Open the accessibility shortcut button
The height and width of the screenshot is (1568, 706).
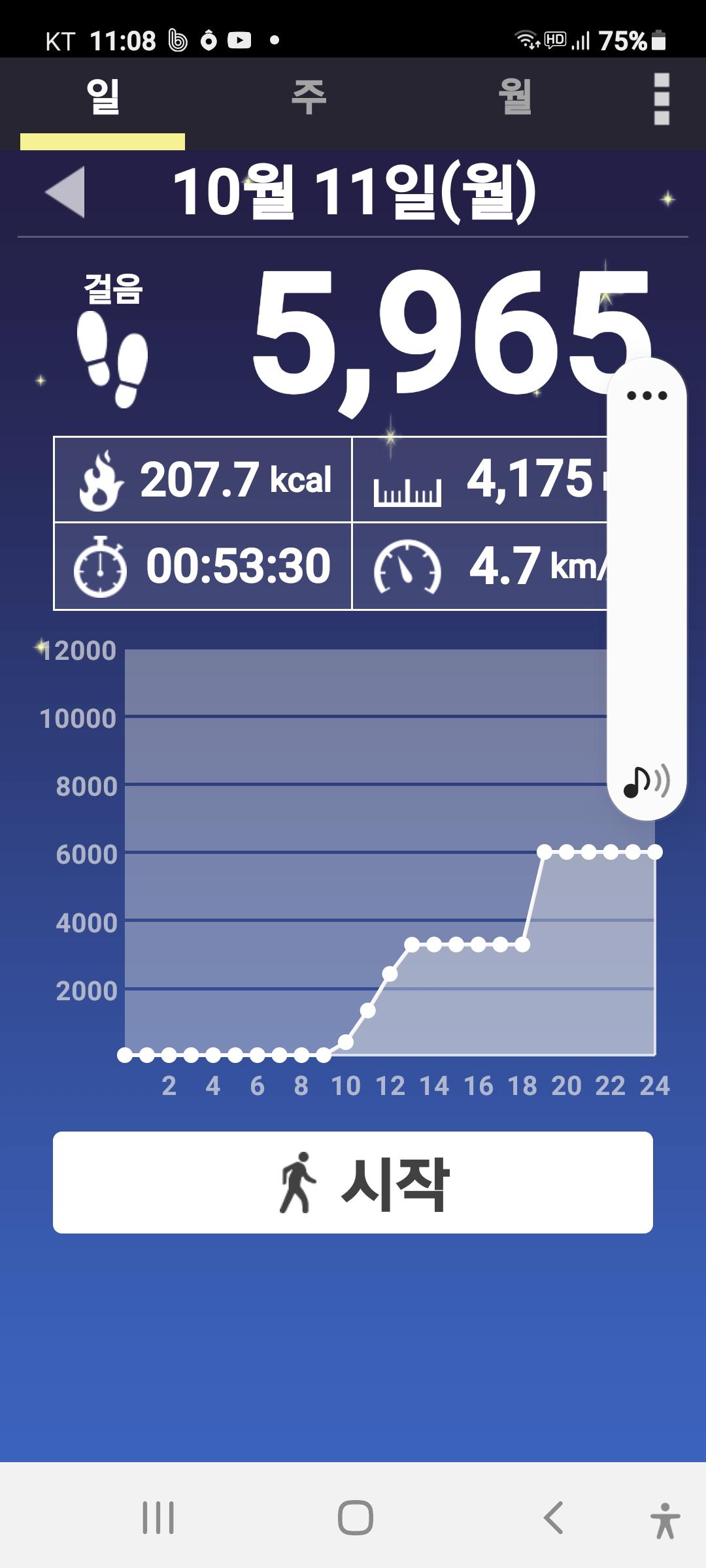click(x=665, y=1520)
